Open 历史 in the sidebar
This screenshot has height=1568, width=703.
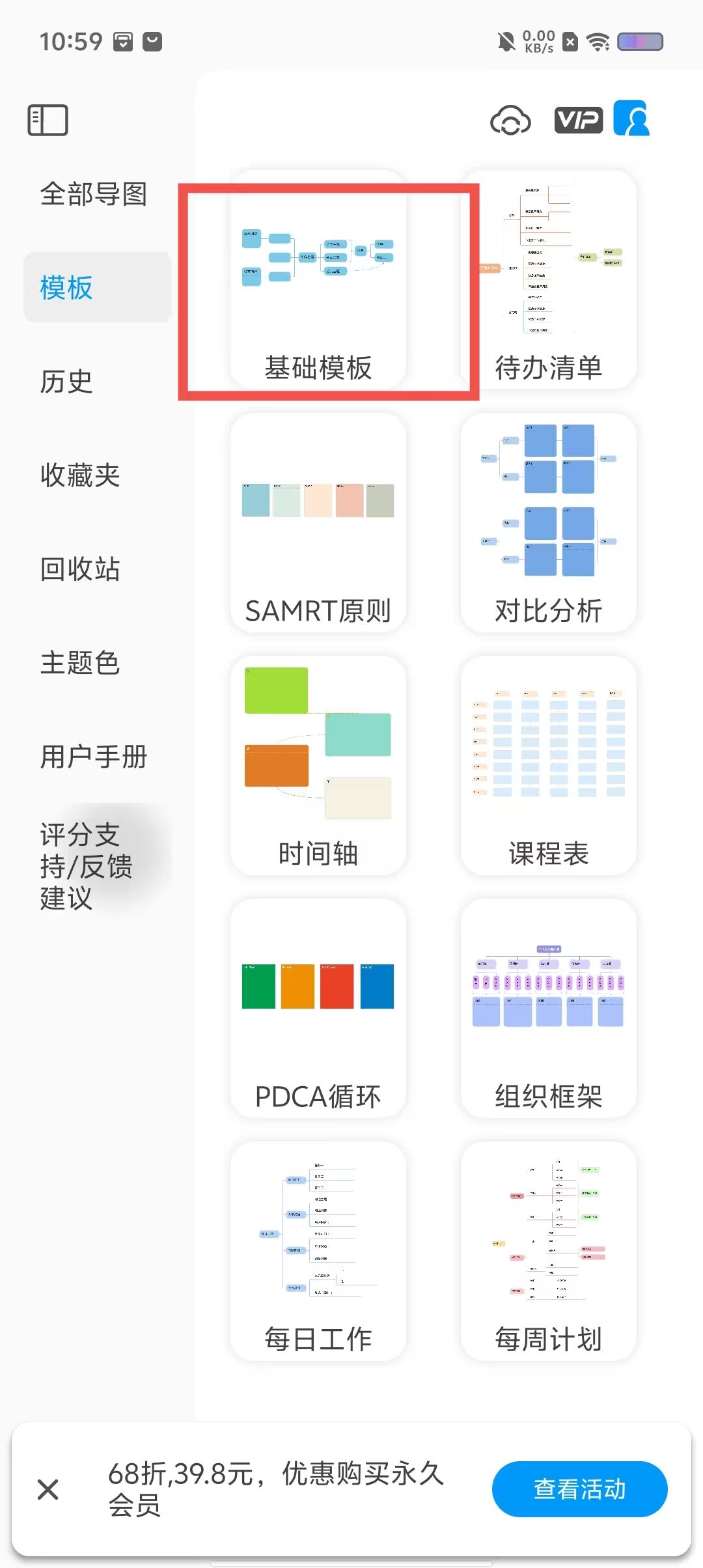66,382
